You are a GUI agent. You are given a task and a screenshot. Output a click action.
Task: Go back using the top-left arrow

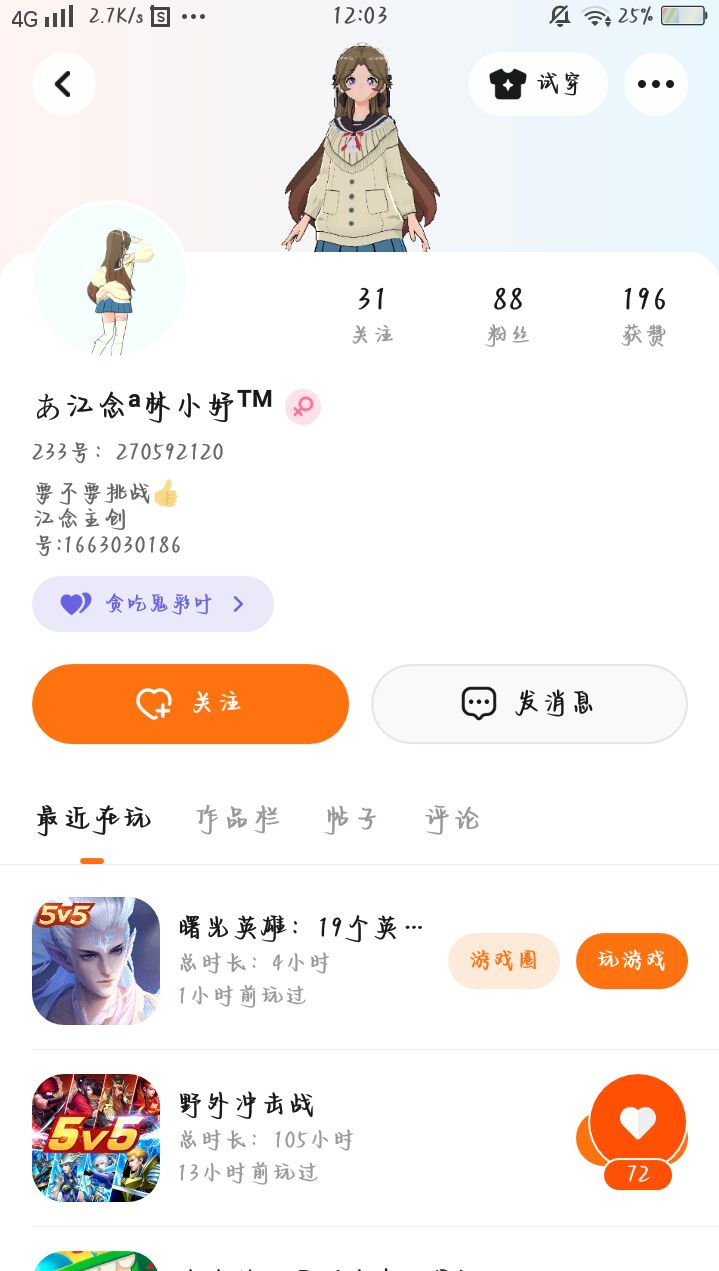(x=64, y=84)
